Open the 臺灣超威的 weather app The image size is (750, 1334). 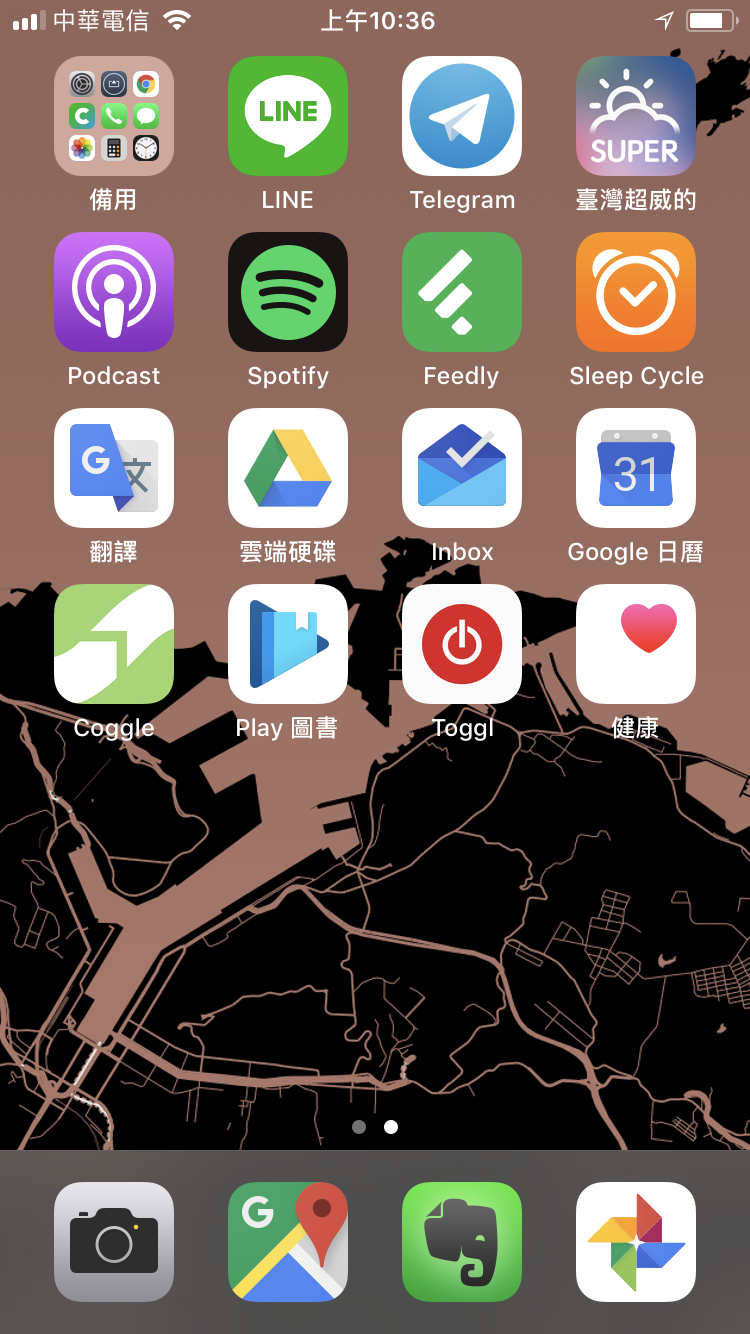tap(636, 116)
